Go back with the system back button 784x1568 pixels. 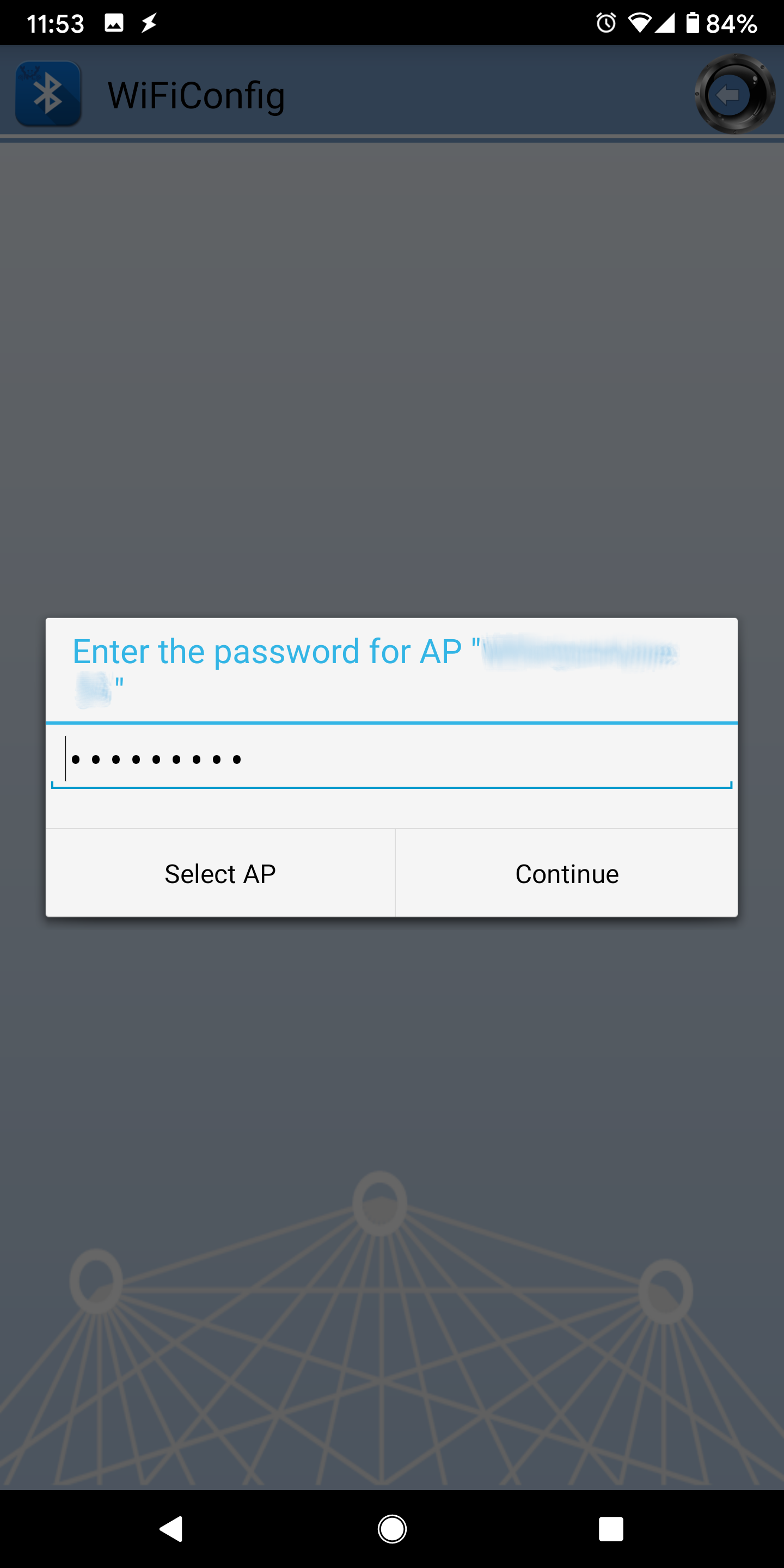click(171, 1528)
